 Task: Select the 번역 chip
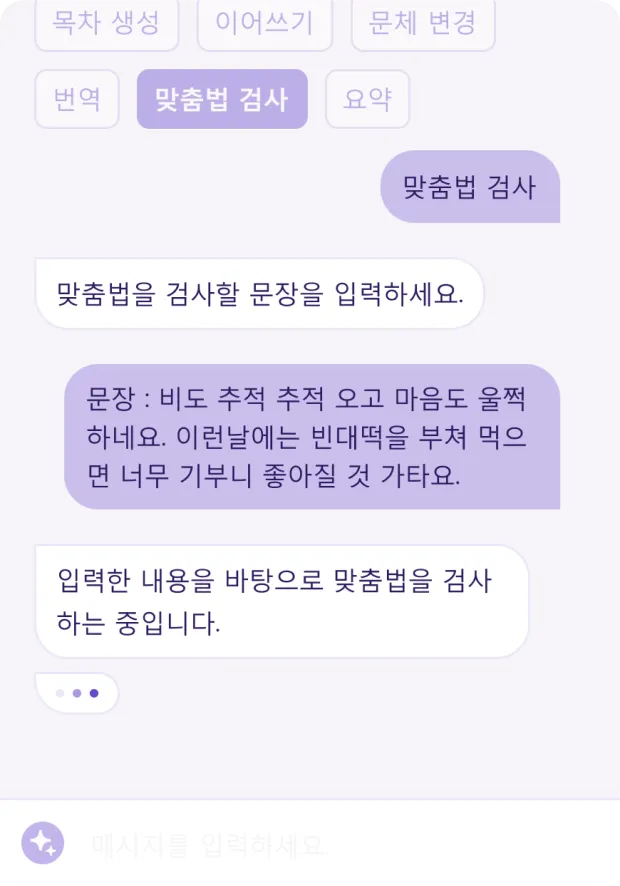[x=77, y=99]
